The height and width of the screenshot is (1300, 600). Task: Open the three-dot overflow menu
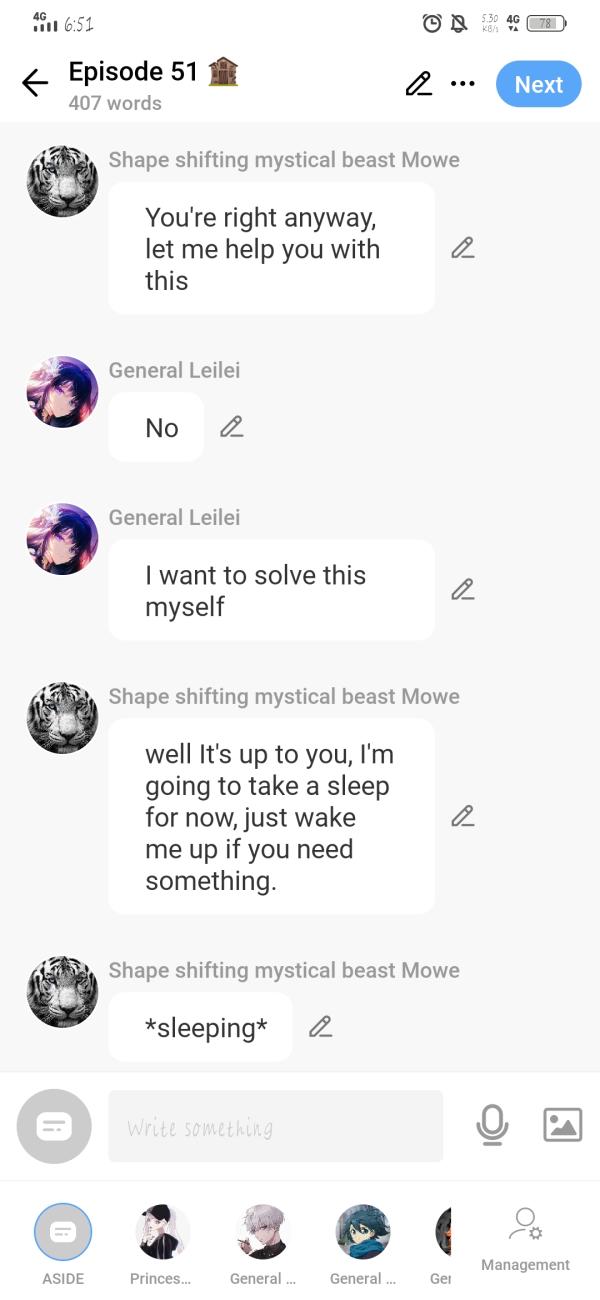(462, 84)
